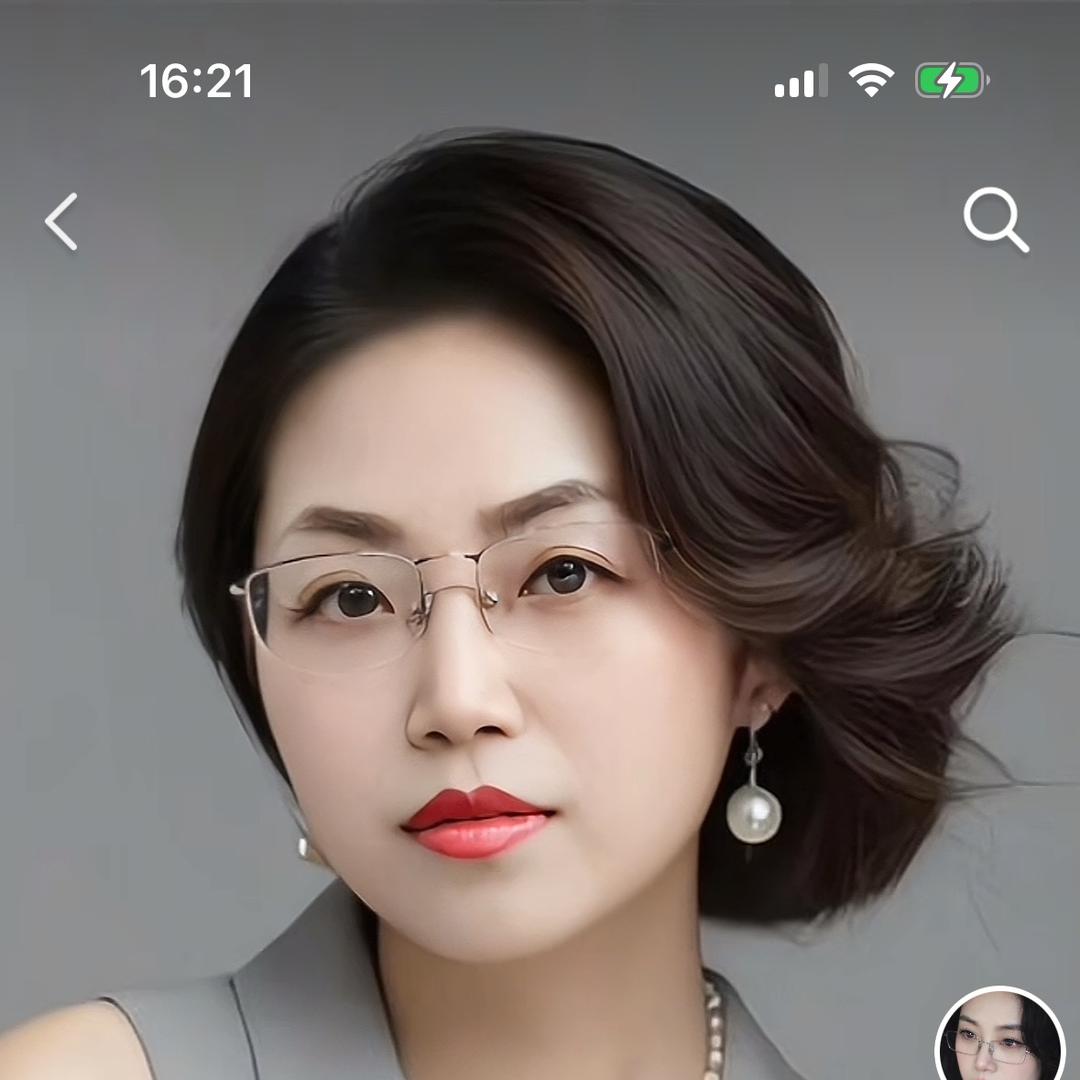
Task: Open the creator's round profile avatar
Action: click(x=999, y=1042)
